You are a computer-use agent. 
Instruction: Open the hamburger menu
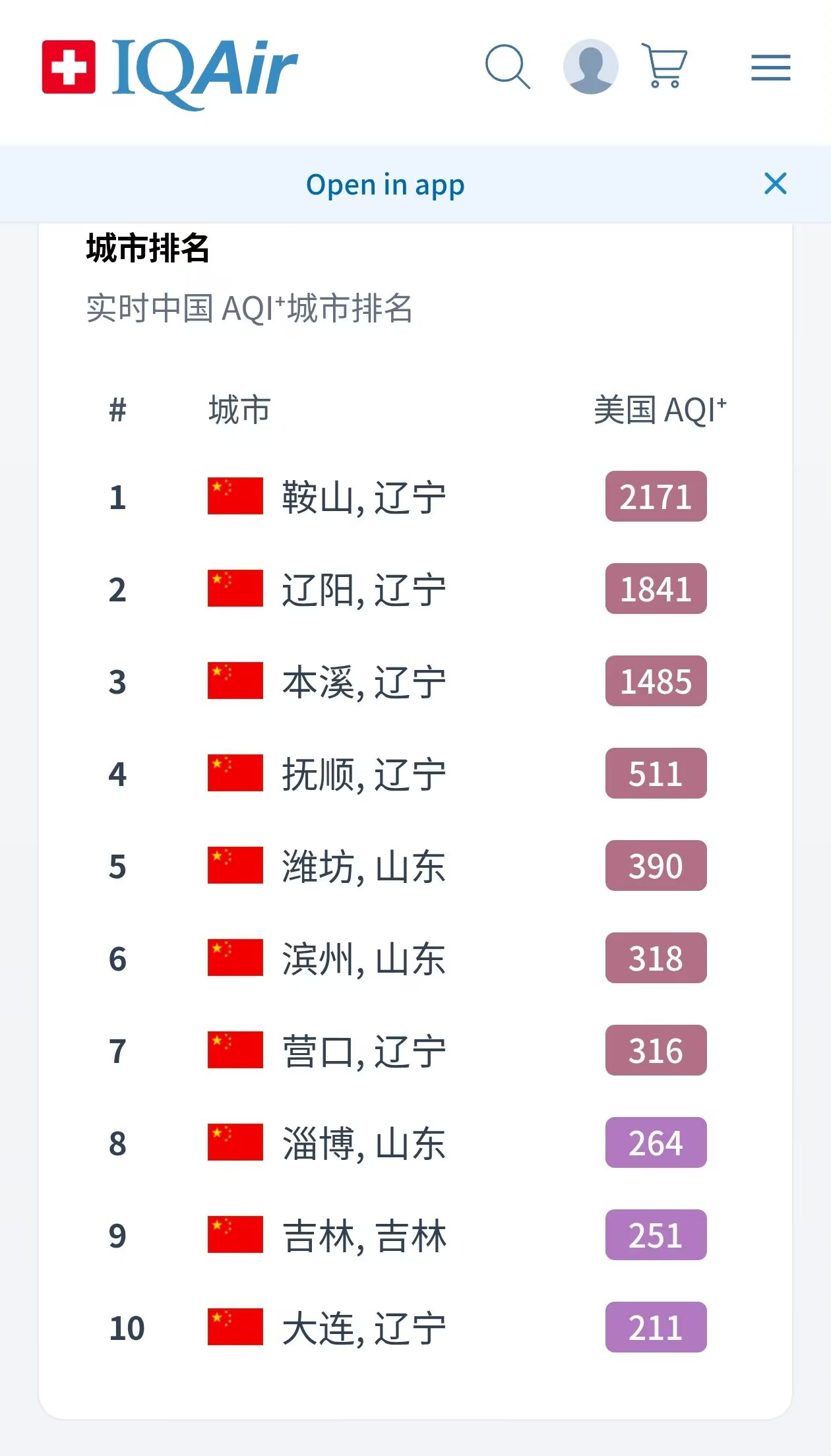pos(770,68)
